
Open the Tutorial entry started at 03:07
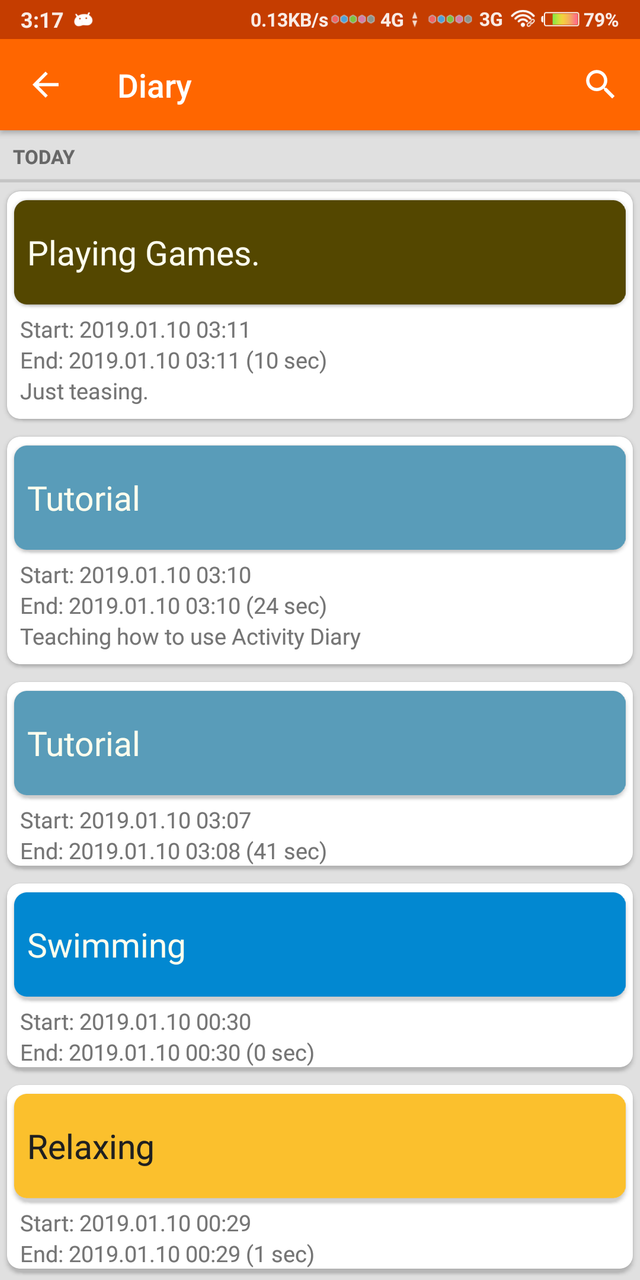click(x=320, y=774)
